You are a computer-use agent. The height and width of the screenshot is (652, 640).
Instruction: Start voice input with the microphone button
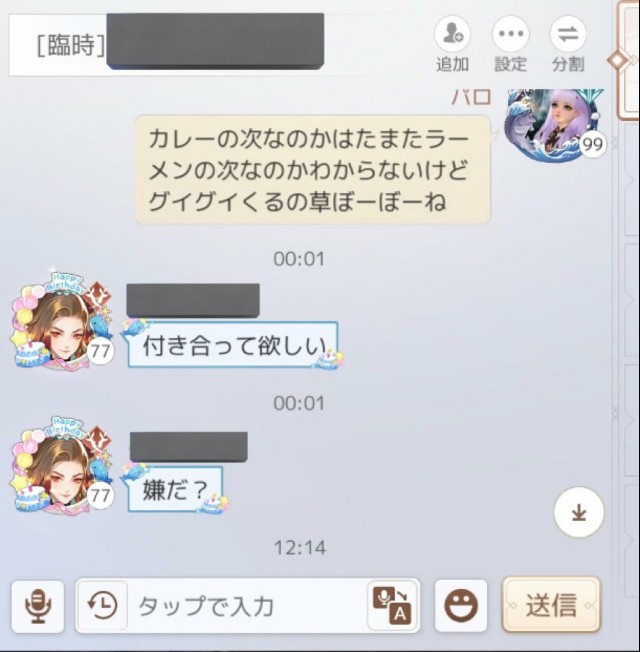click(39, 605)
